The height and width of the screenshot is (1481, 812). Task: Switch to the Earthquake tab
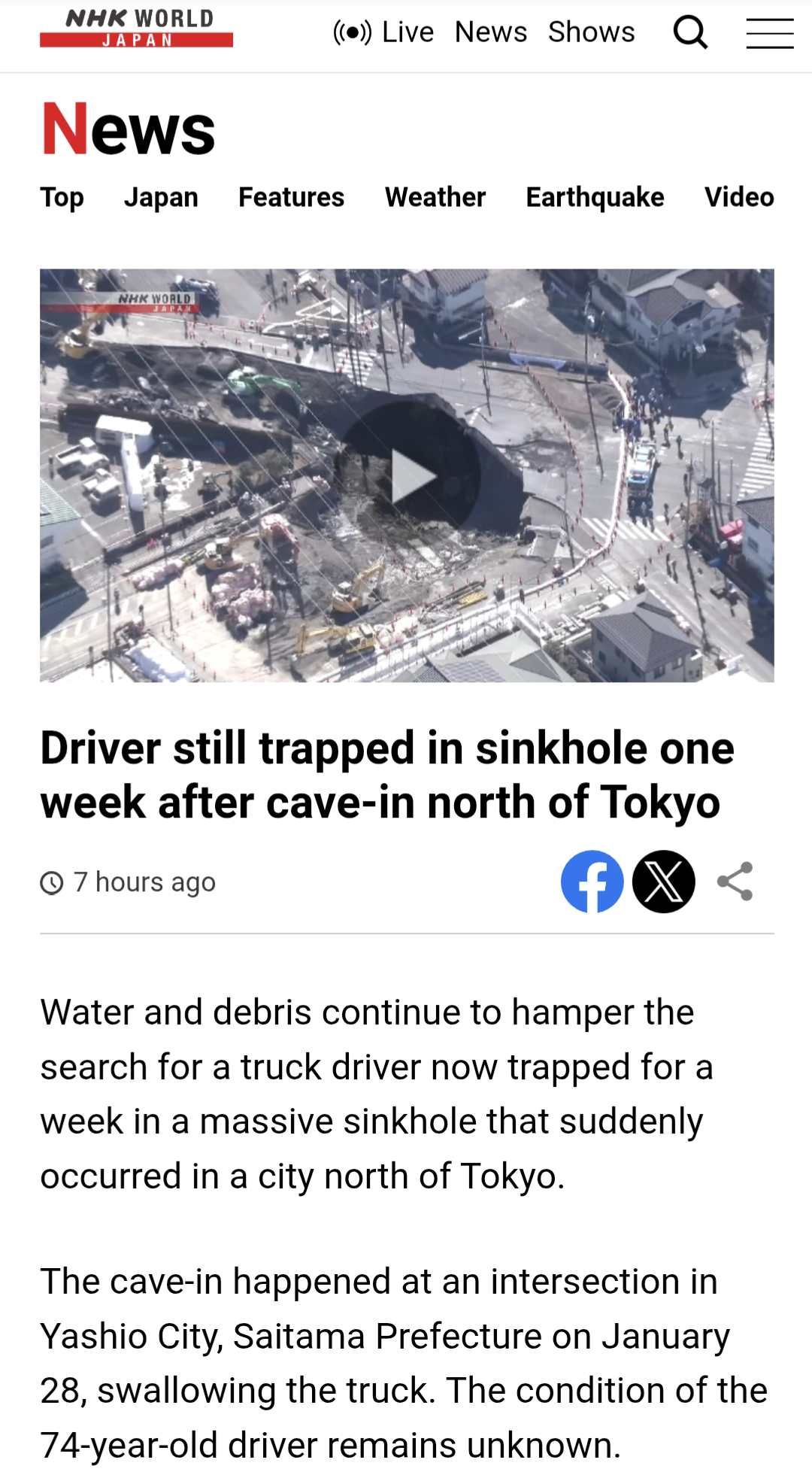pyautogui.click(x=595, y=197)
